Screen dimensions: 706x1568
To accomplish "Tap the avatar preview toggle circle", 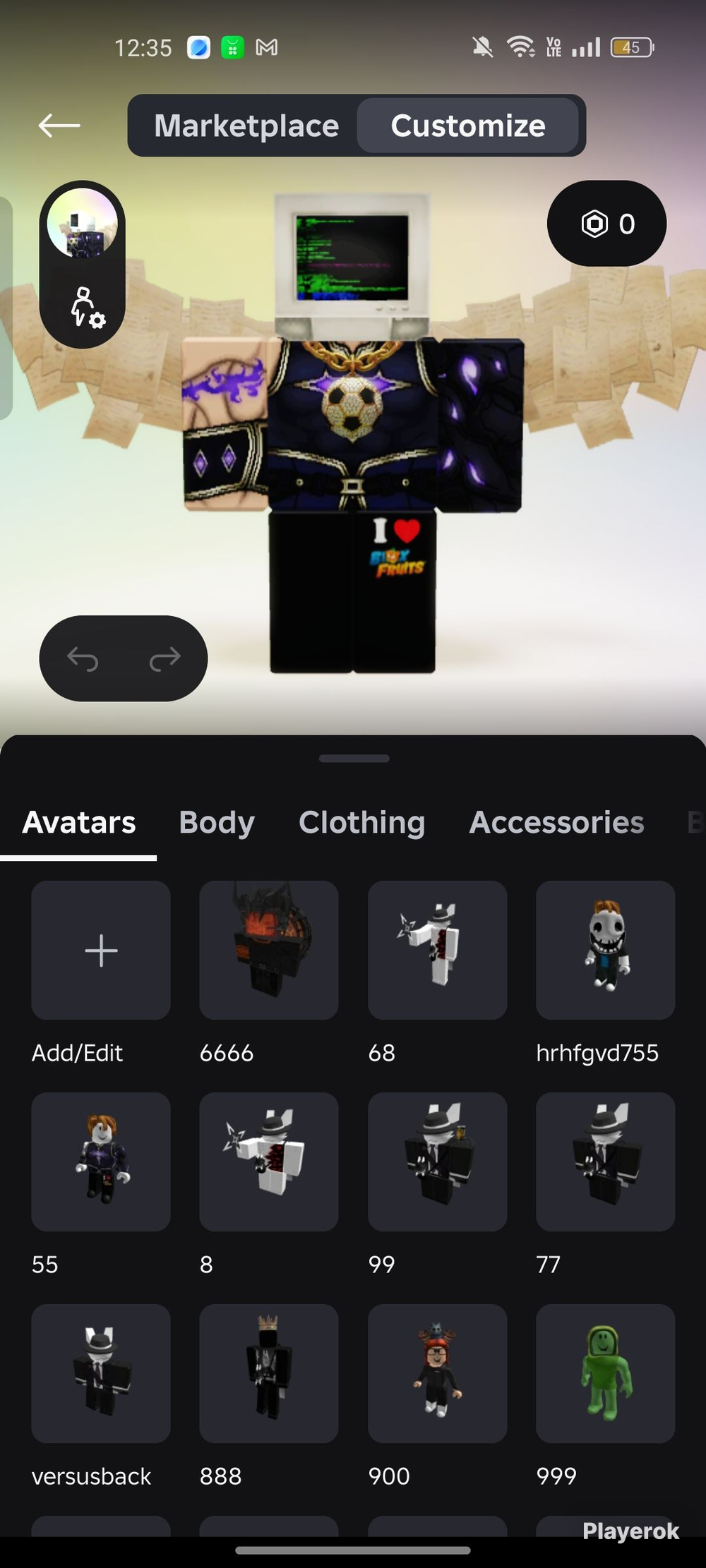I will point(83,223).
